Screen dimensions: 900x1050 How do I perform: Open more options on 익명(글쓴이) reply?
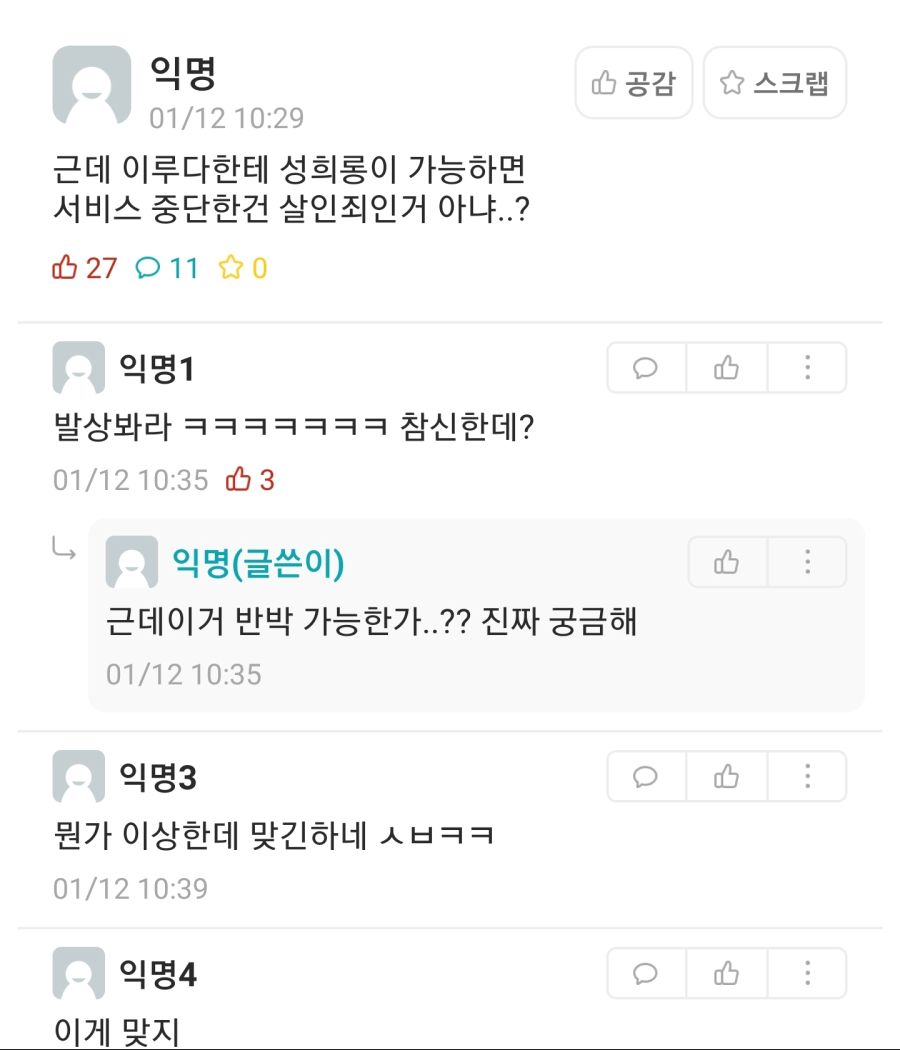pyautogui.click(x=807, y=562)
